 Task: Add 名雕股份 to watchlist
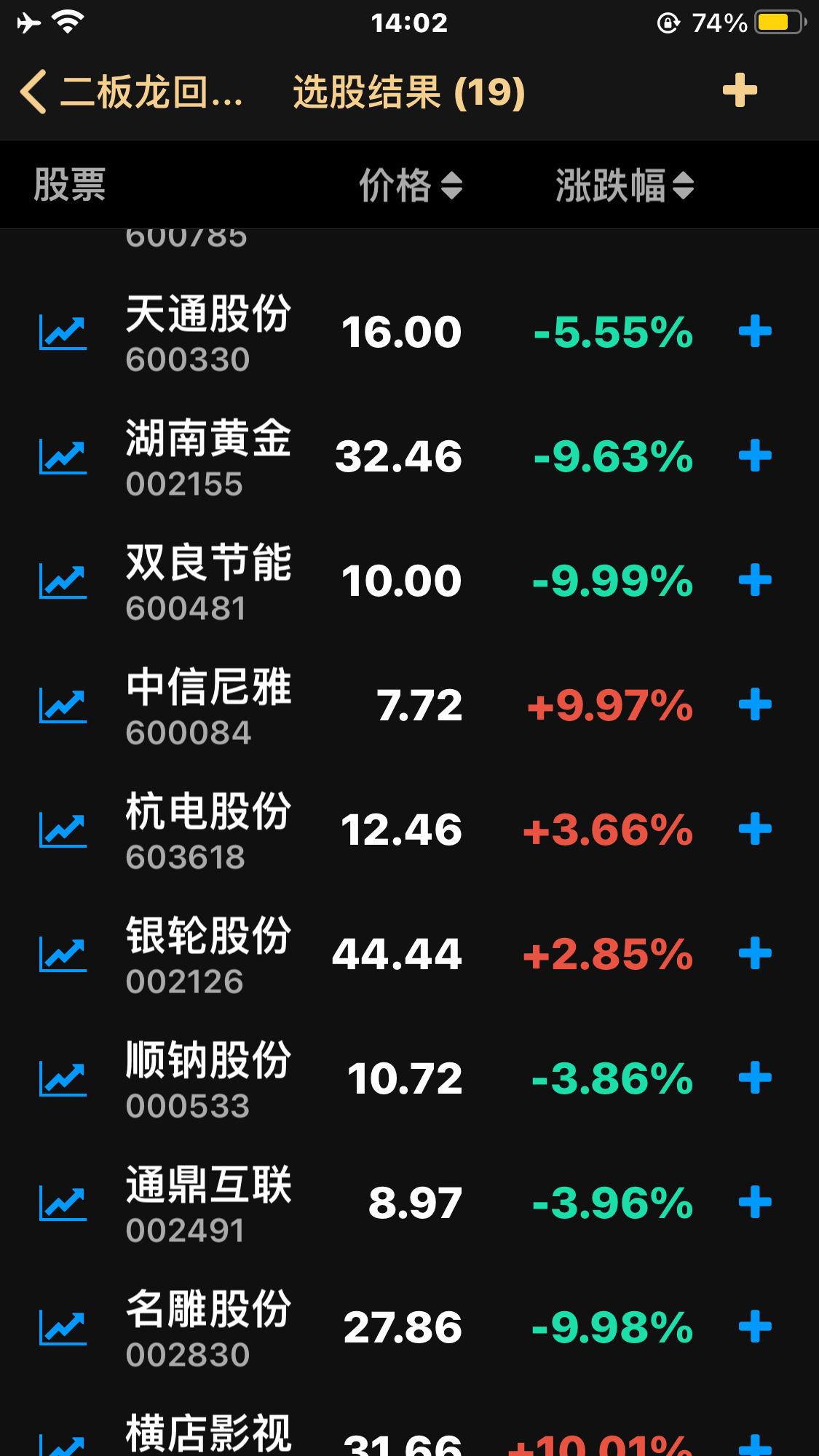[x=755, y=1327]
